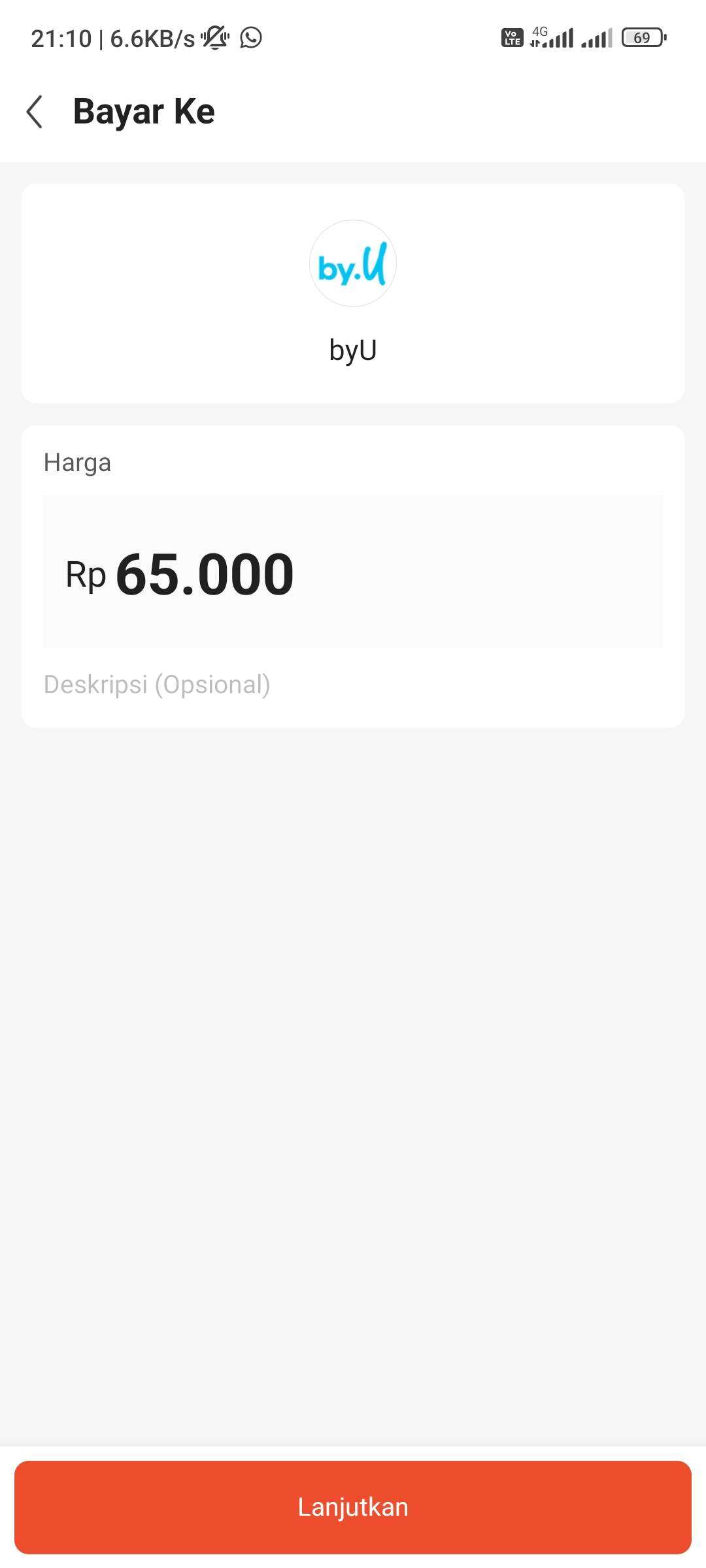Tap the byU provider logo

coord(353,265)
